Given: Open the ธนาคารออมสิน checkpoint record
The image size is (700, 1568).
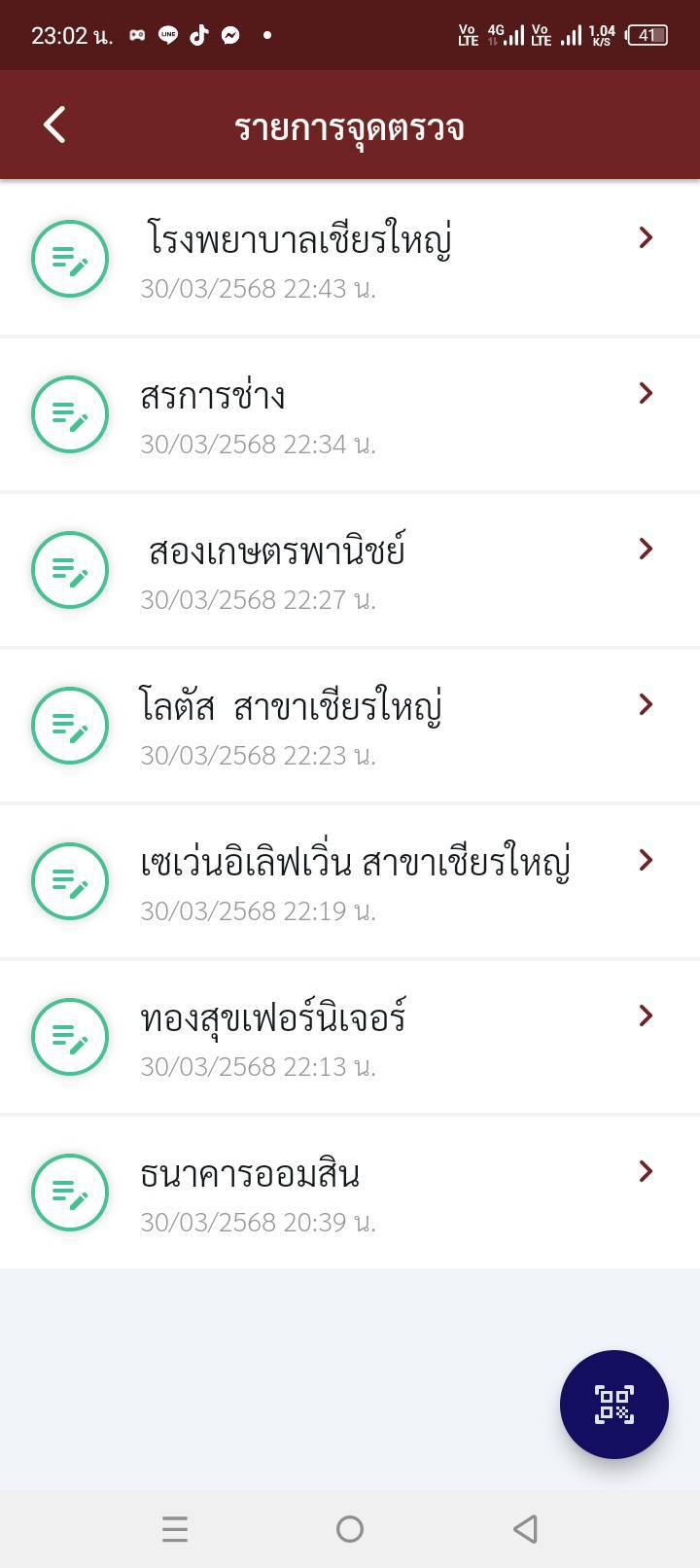Looking at the screenshot, I should pyautogui.click(x=350, y=1194).
